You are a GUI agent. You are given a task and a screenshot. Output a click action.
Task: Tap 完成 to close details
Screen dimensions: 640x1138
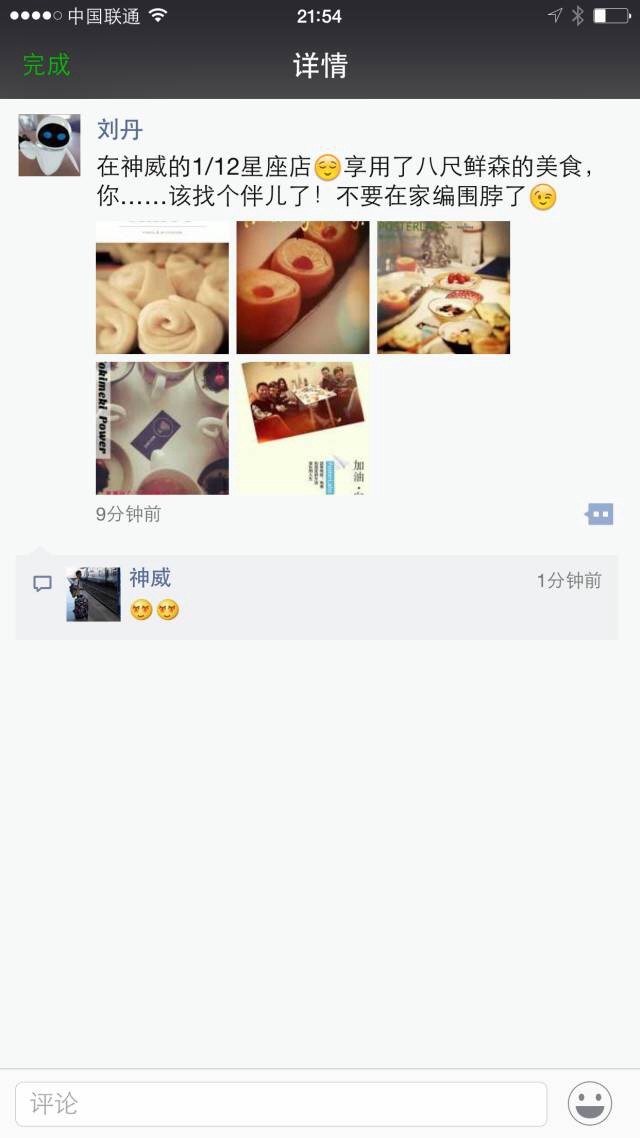coord(46,65)
